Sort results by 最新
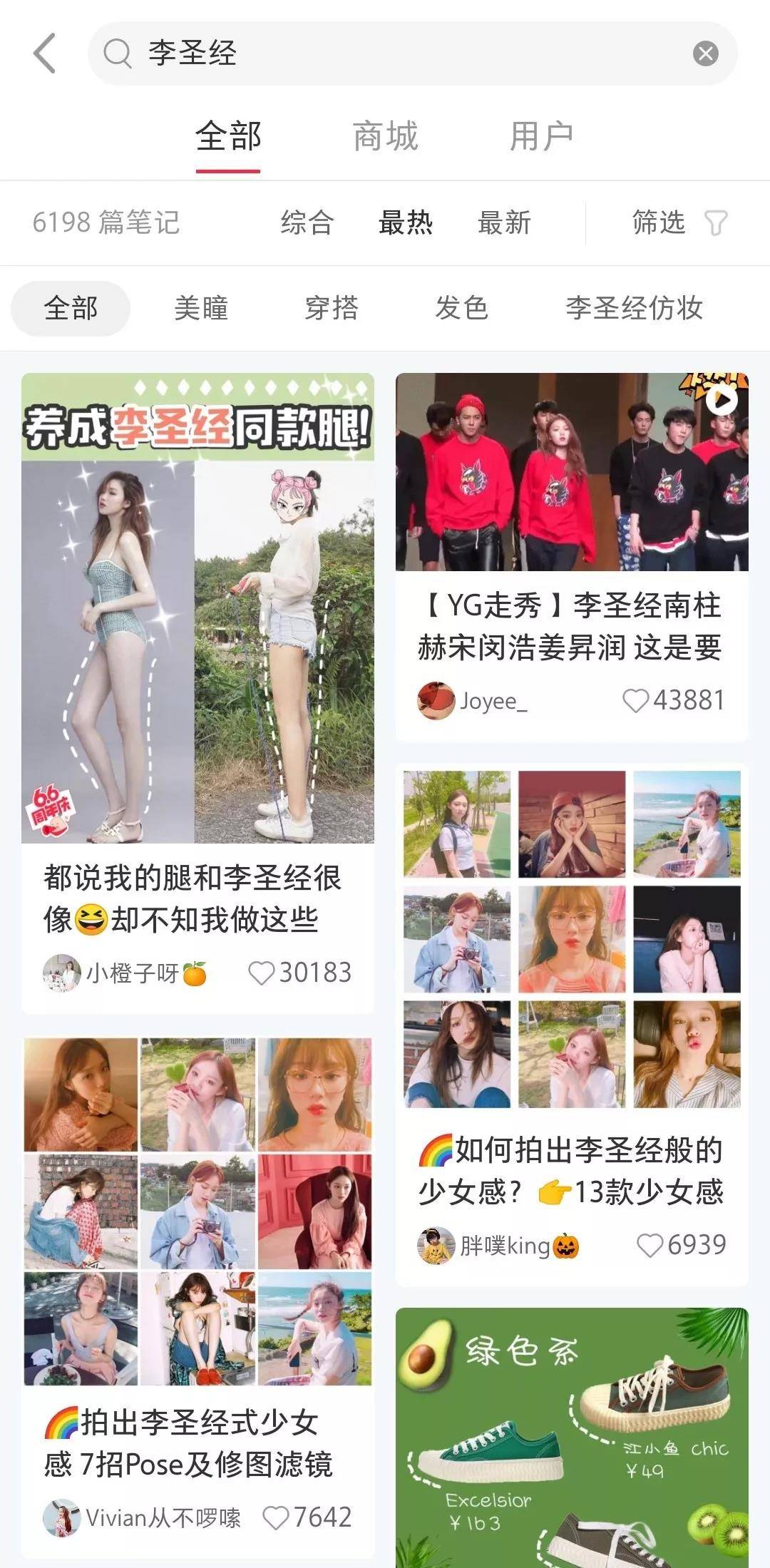This screenshot has width=770, height=1568. point(504,222)
